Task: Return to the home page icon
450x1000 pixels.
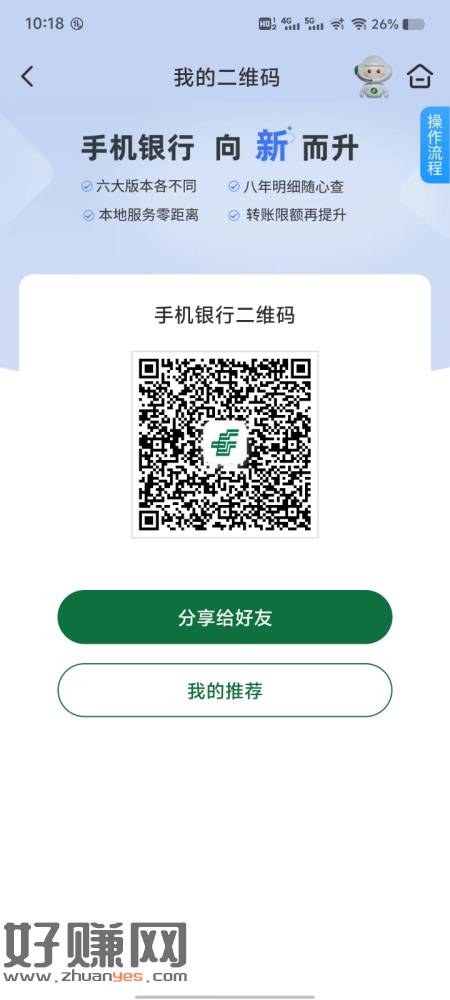Action: point(420,77)
